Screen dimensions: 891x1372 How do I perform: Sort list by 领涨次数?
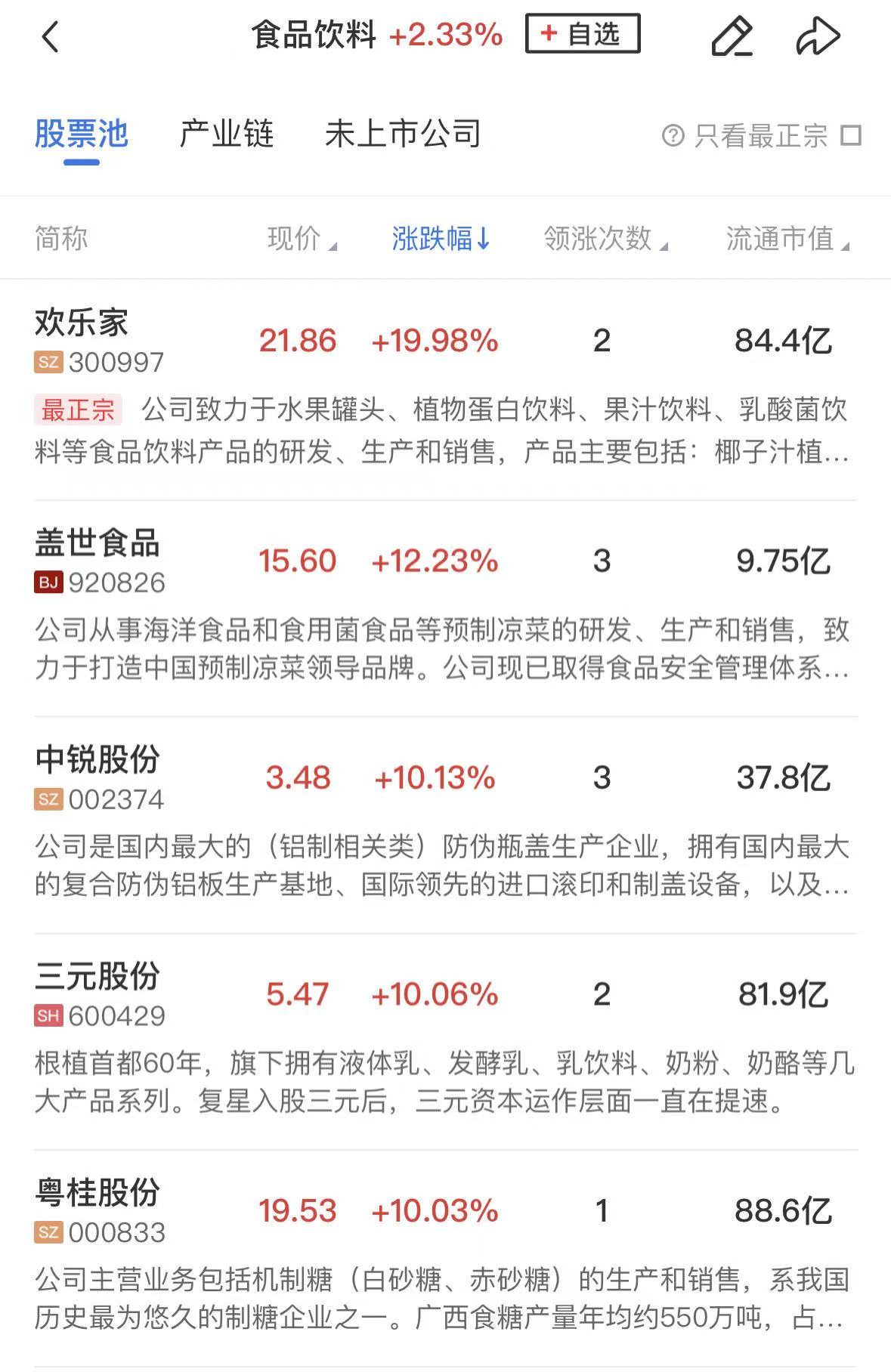pos(605,239)
